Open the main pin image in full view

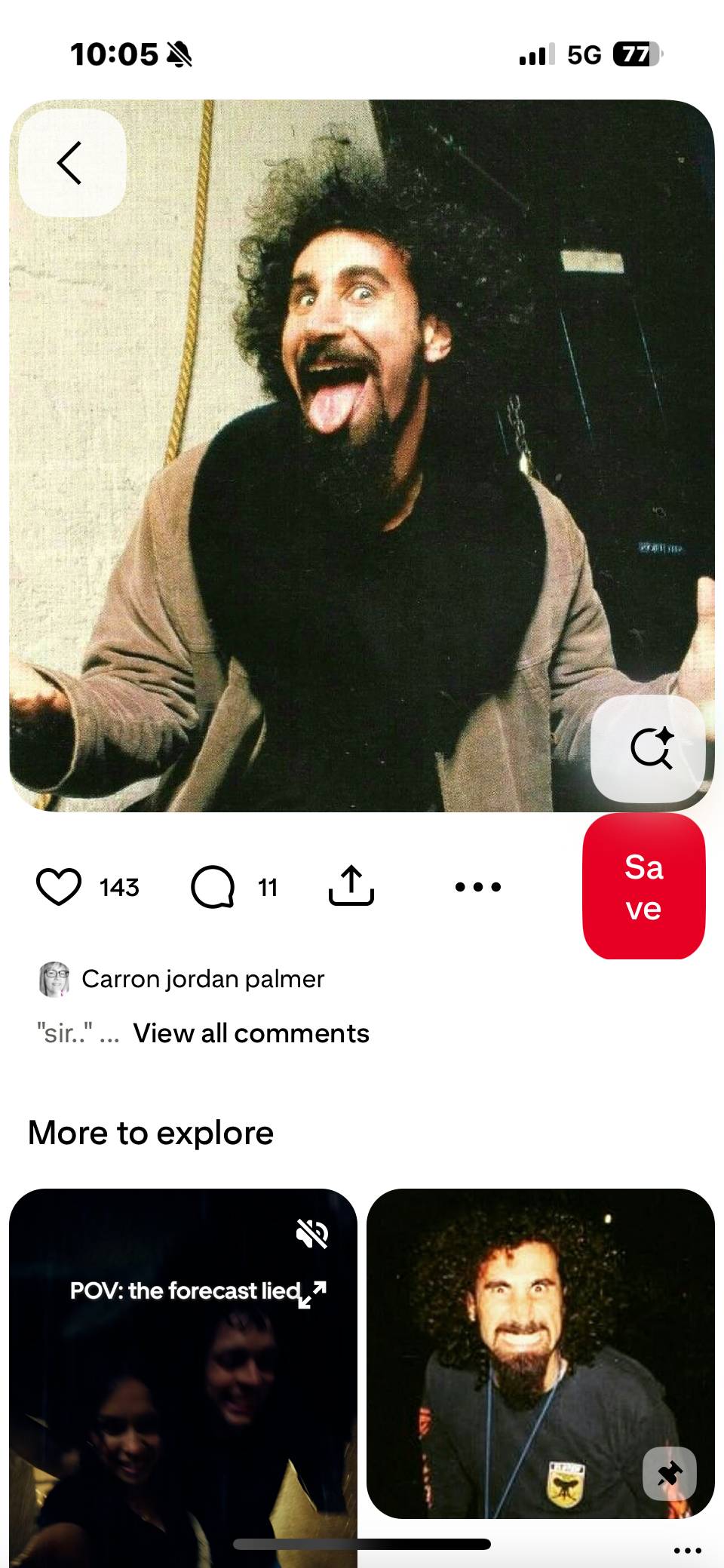(362, 456)
